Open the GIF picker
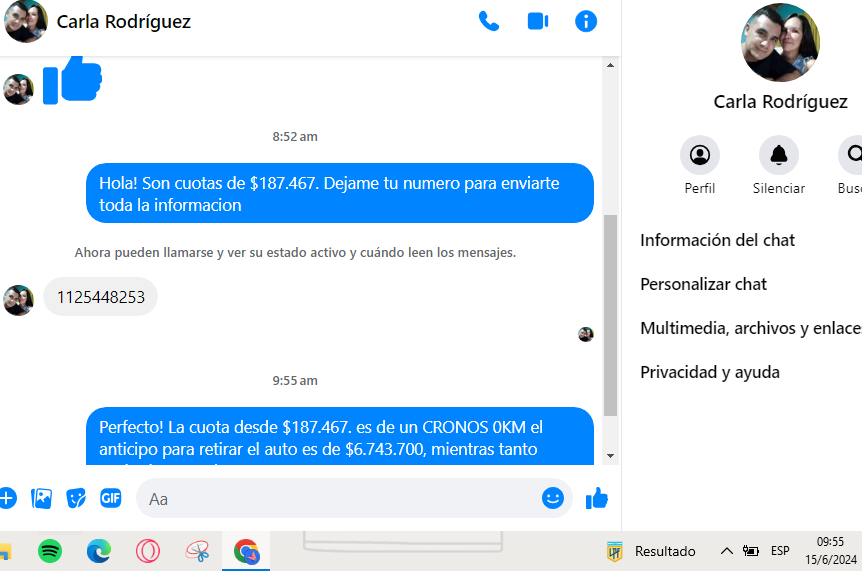The height and width of the screenshot is (571, 862). tap(110, 498)
